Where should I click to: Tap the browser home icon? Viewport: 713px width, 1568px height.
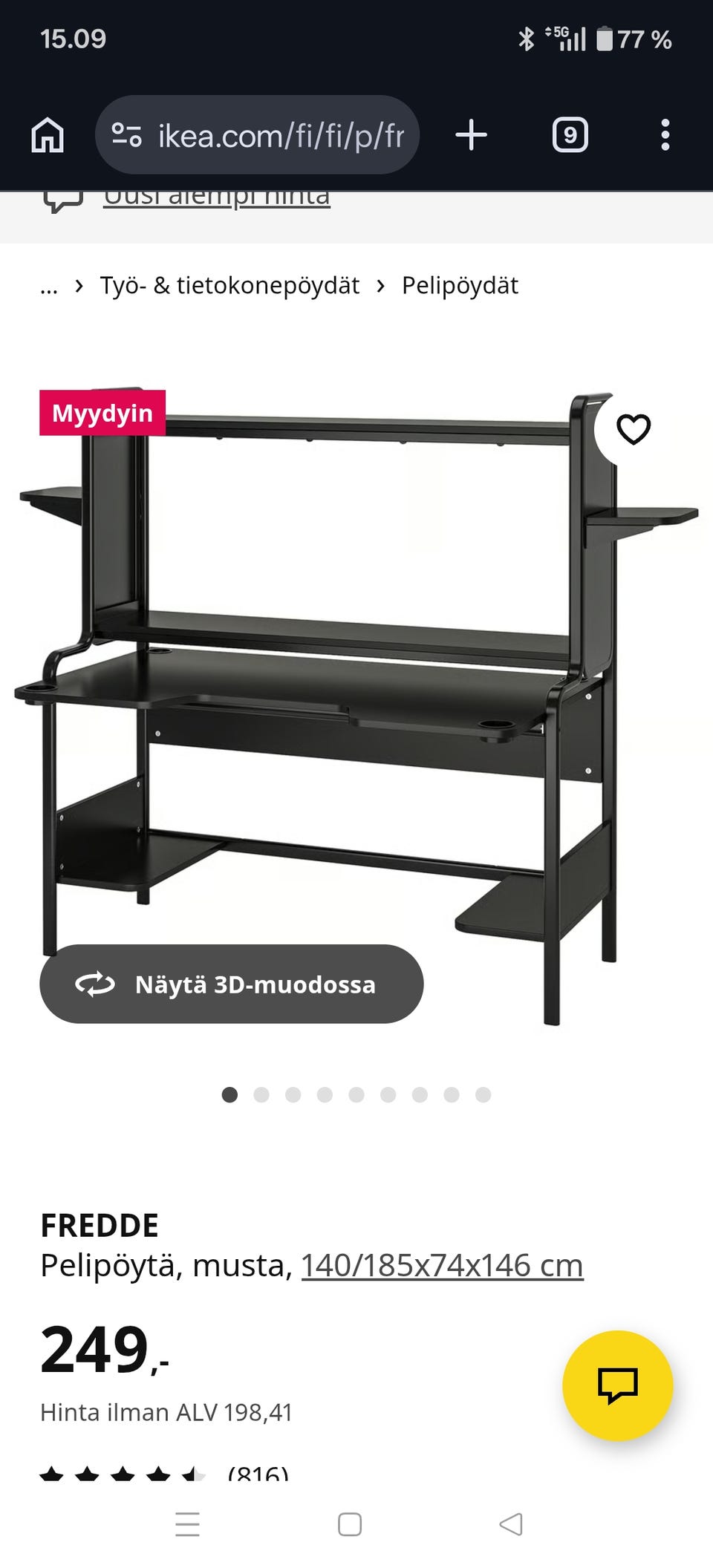click(48, 136)
